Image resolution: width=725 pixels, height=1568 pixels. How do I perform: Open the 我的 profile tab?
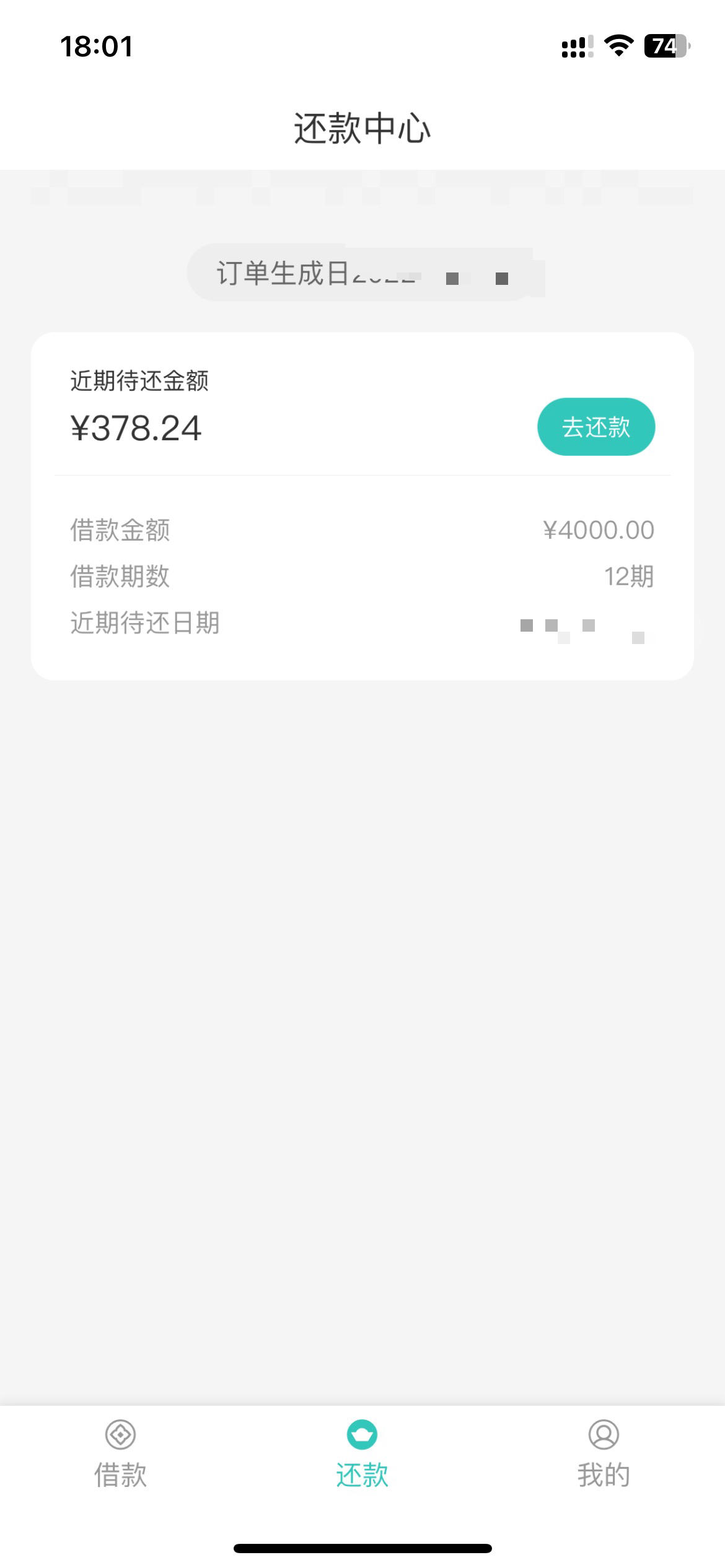point(604,1454)
